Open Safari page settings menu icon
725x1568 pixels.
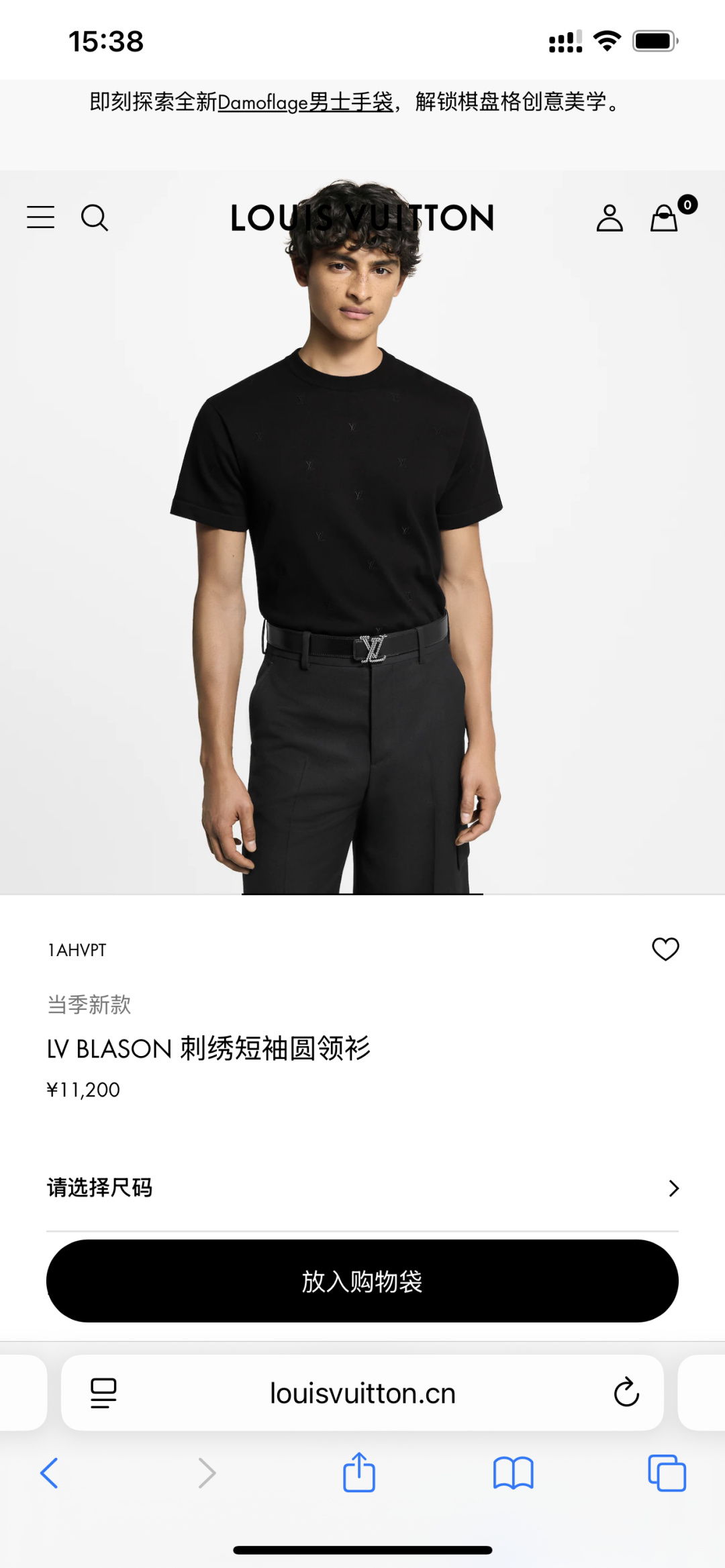tap(103, 1393)
